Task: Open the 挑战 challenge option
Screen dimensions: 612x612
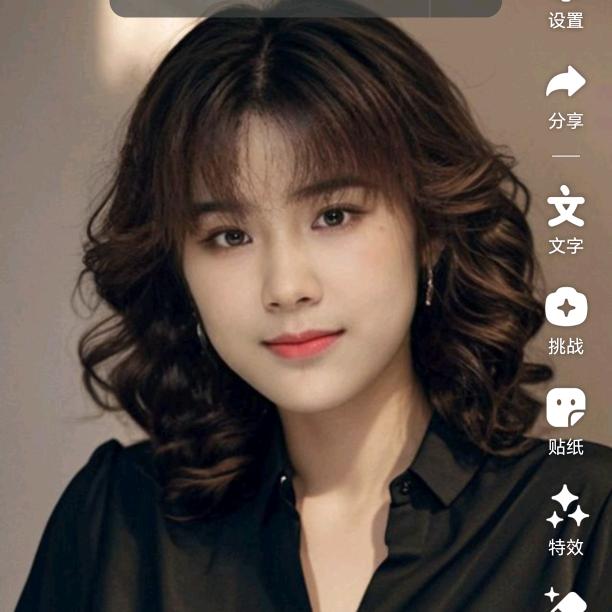Action: coord(566,307)
